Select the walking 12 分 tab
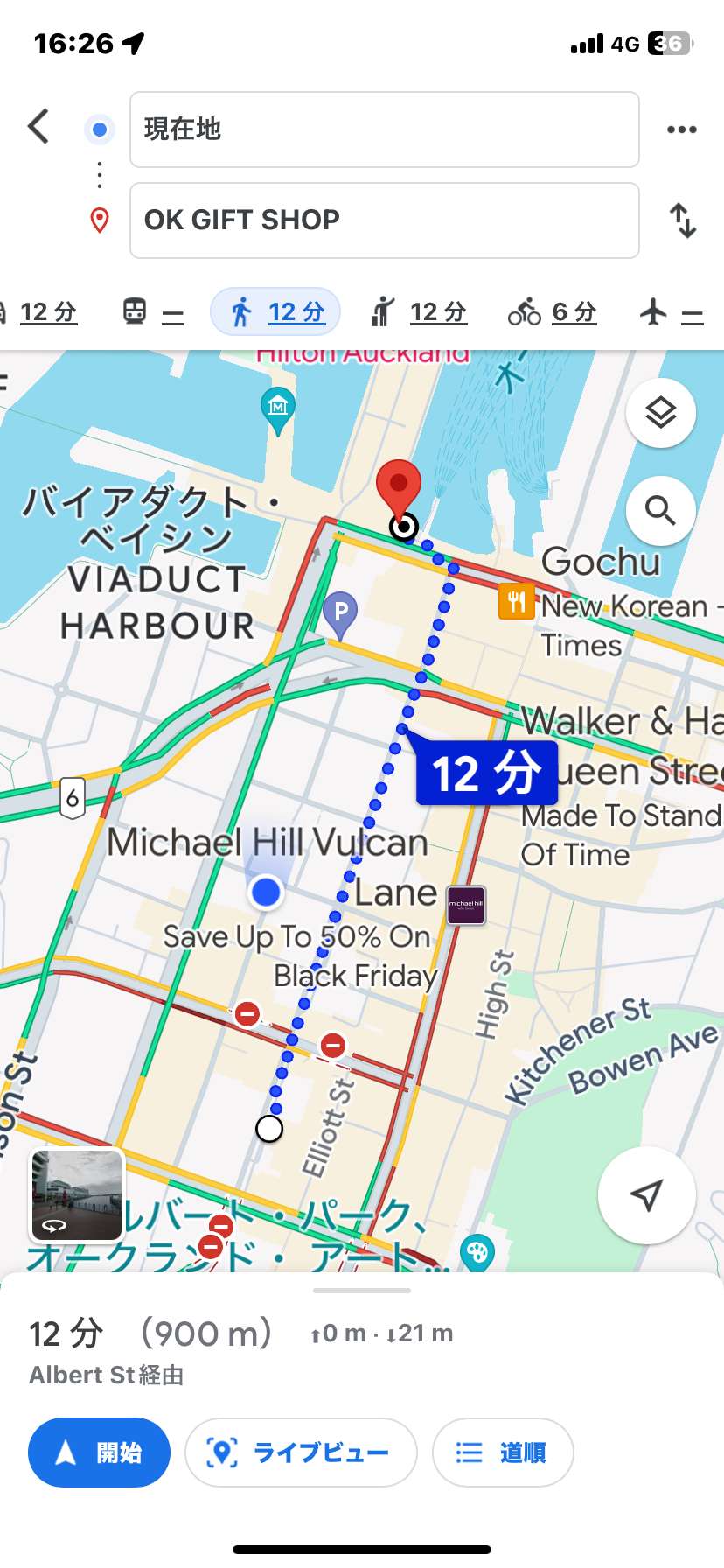 275,311
